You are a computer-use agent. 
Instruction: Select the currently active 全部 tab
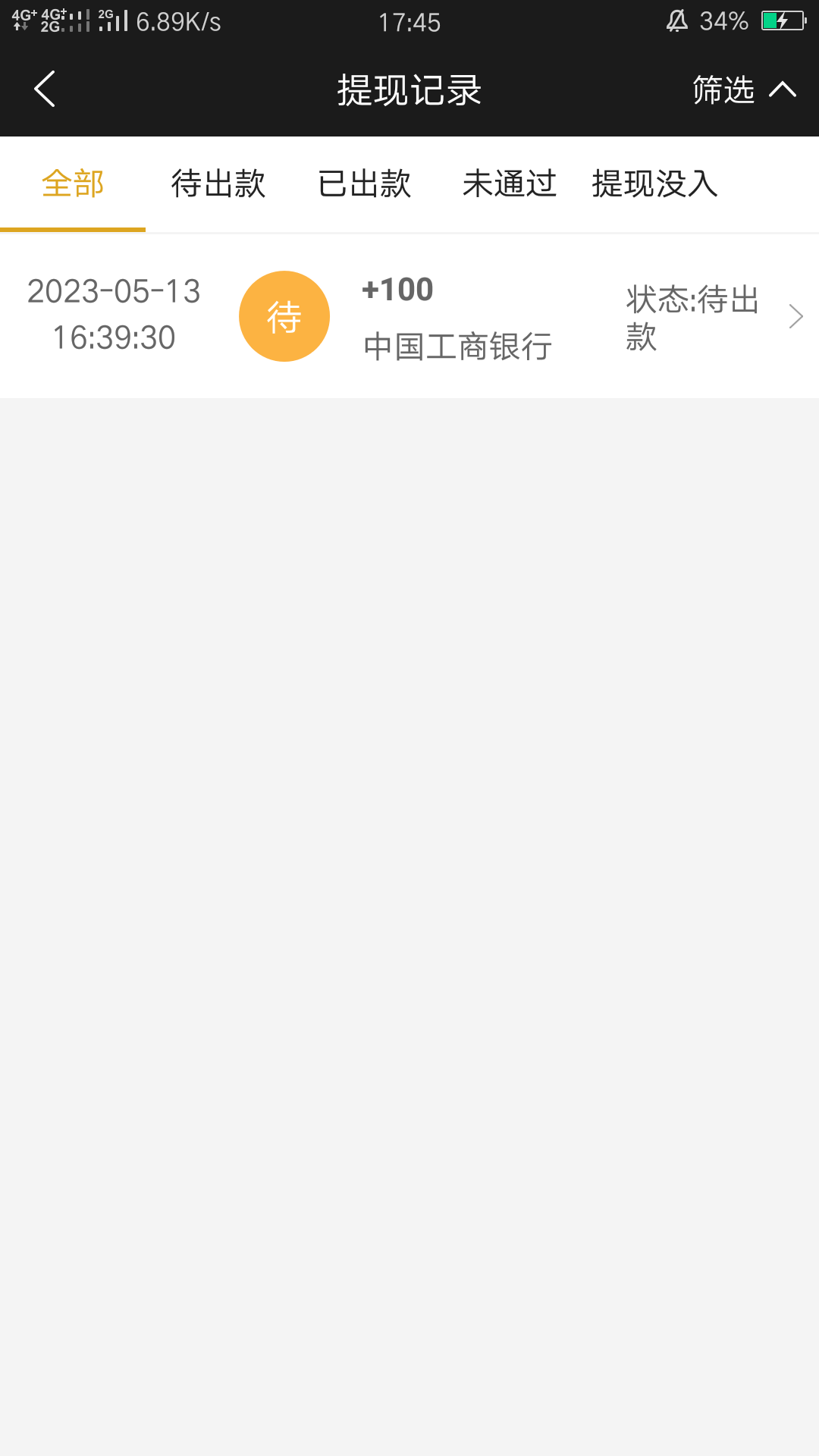pyautogui.click(x=72, y=184)
